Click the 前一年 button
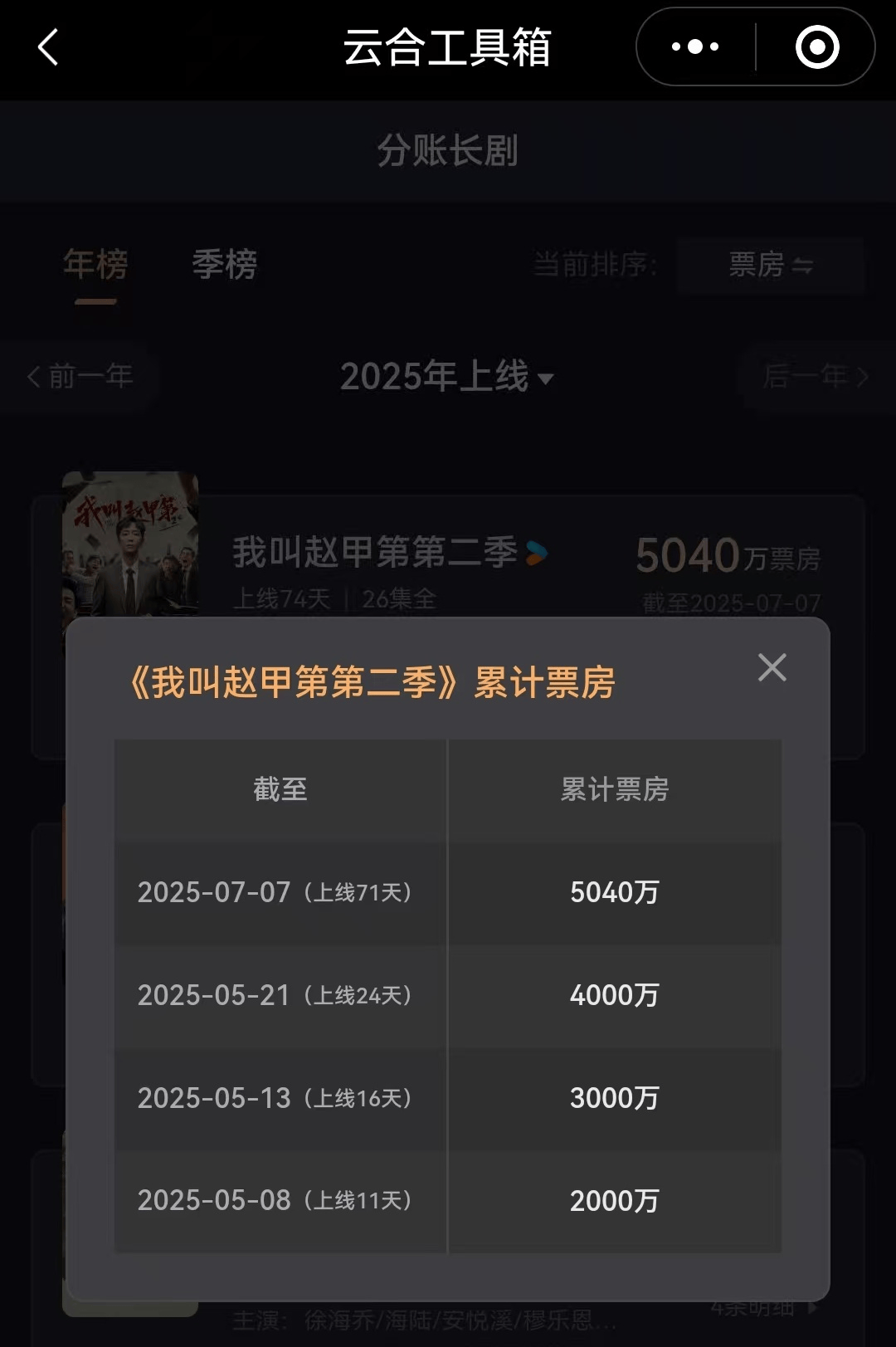 click(79, 377)
